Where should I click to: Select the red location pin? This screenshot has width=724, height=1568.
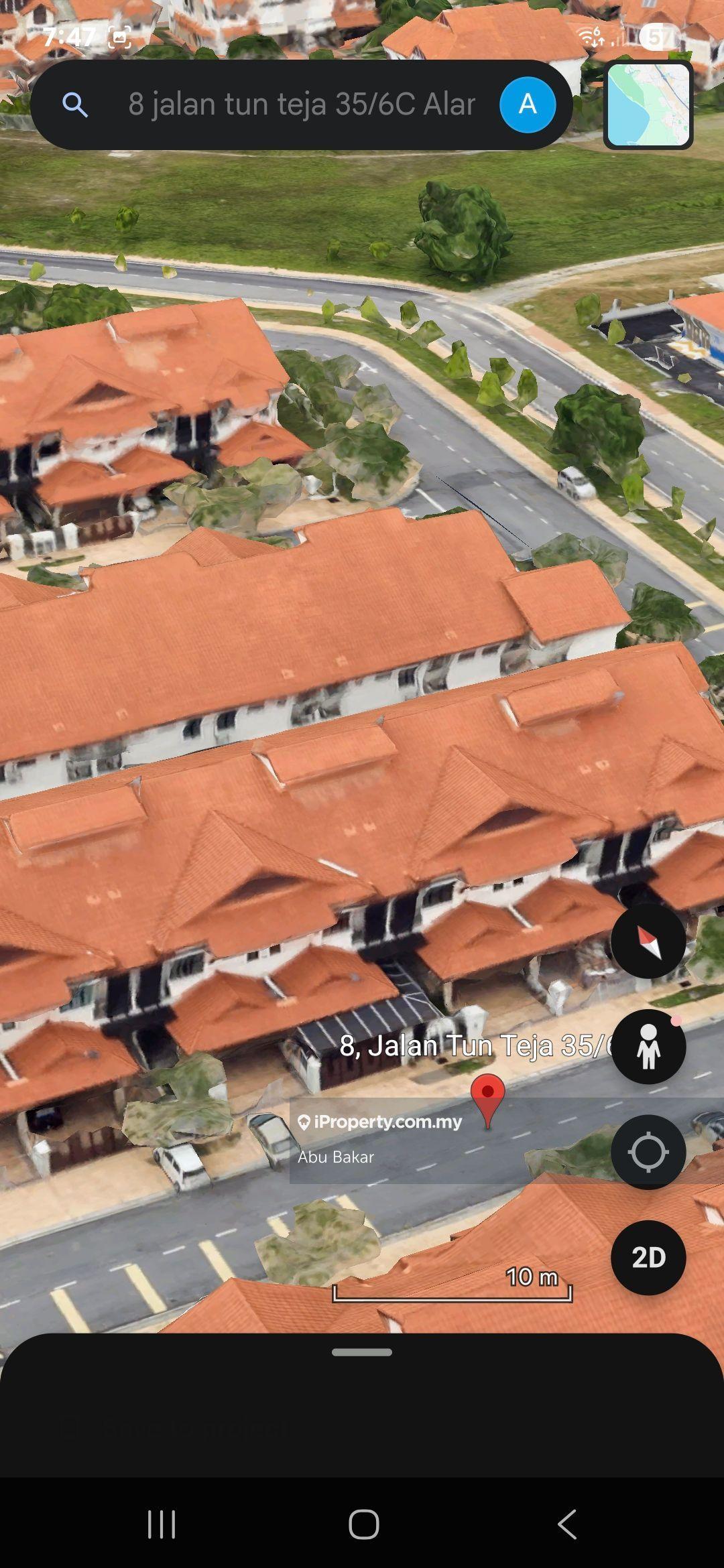coord(487,1099)
